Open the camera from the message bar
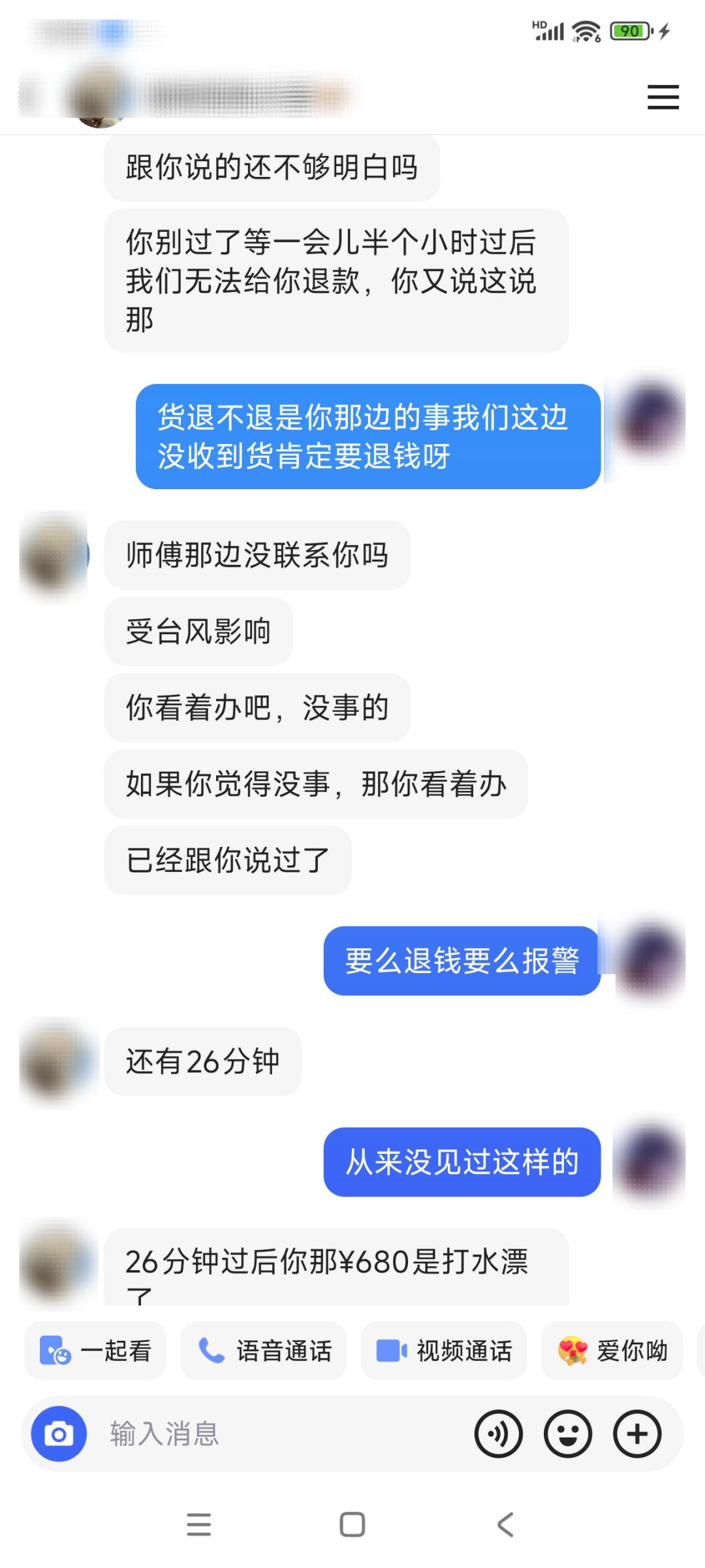Image resolution: width=705 pixels, height=1568 pixels. click(x=59, y=1434)
